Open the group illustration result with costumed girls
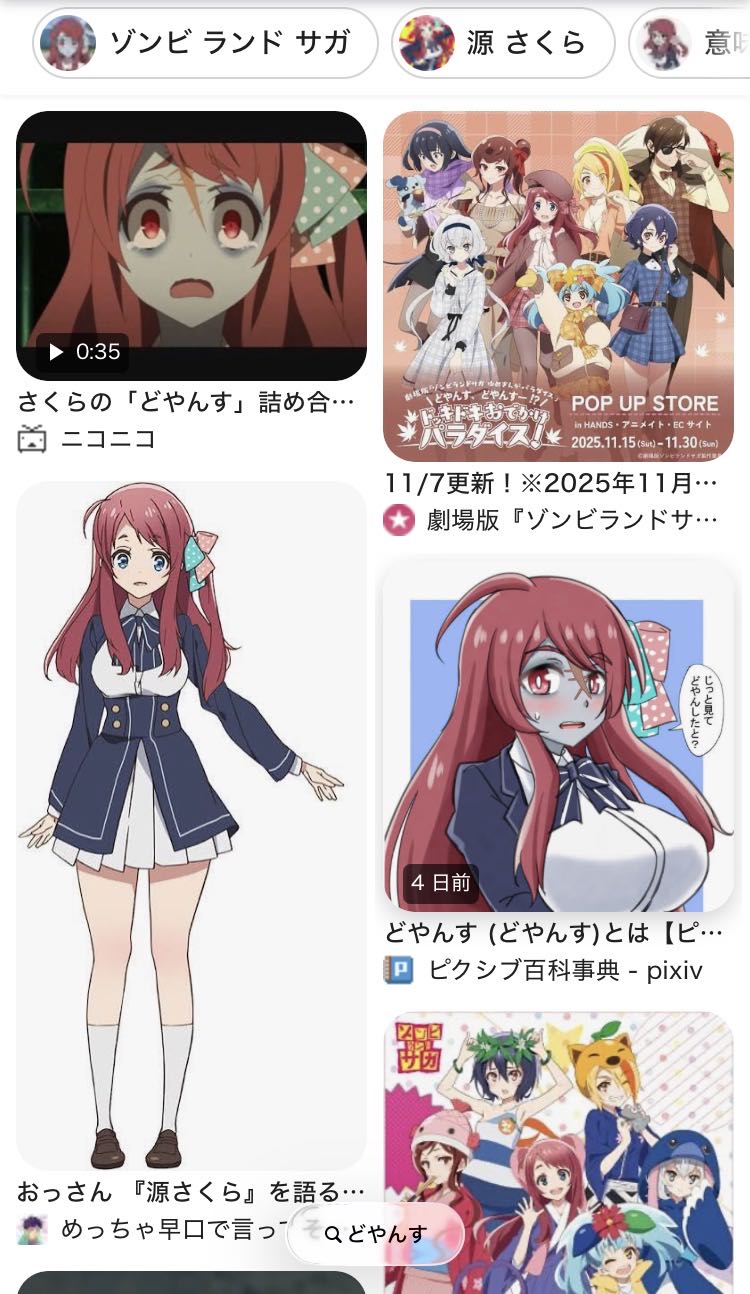Screen dimensions: 750x1294 [558, 1150]
